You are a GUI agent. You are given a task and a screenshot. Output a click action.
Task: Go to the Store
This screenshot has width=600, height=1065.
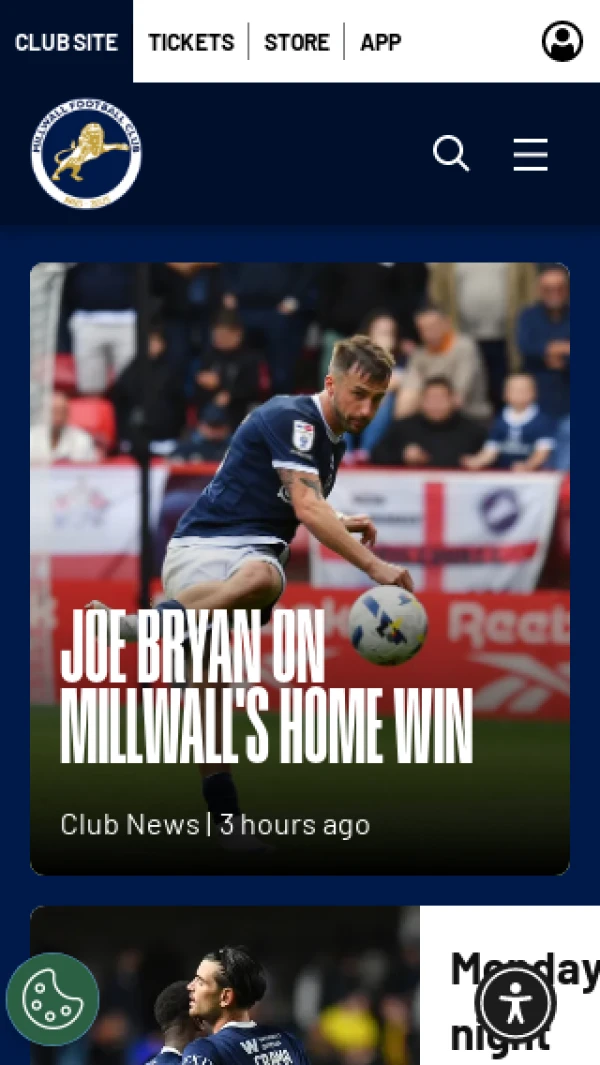[296, 42]
